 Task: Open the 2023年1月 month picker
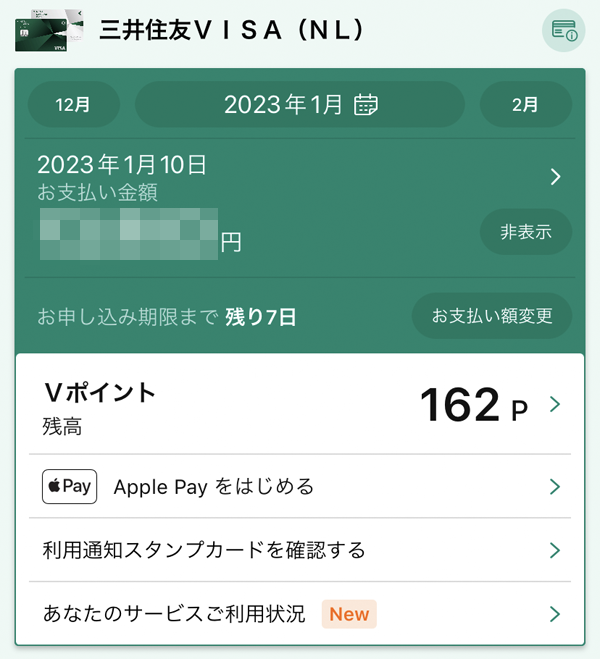[300, 104]
